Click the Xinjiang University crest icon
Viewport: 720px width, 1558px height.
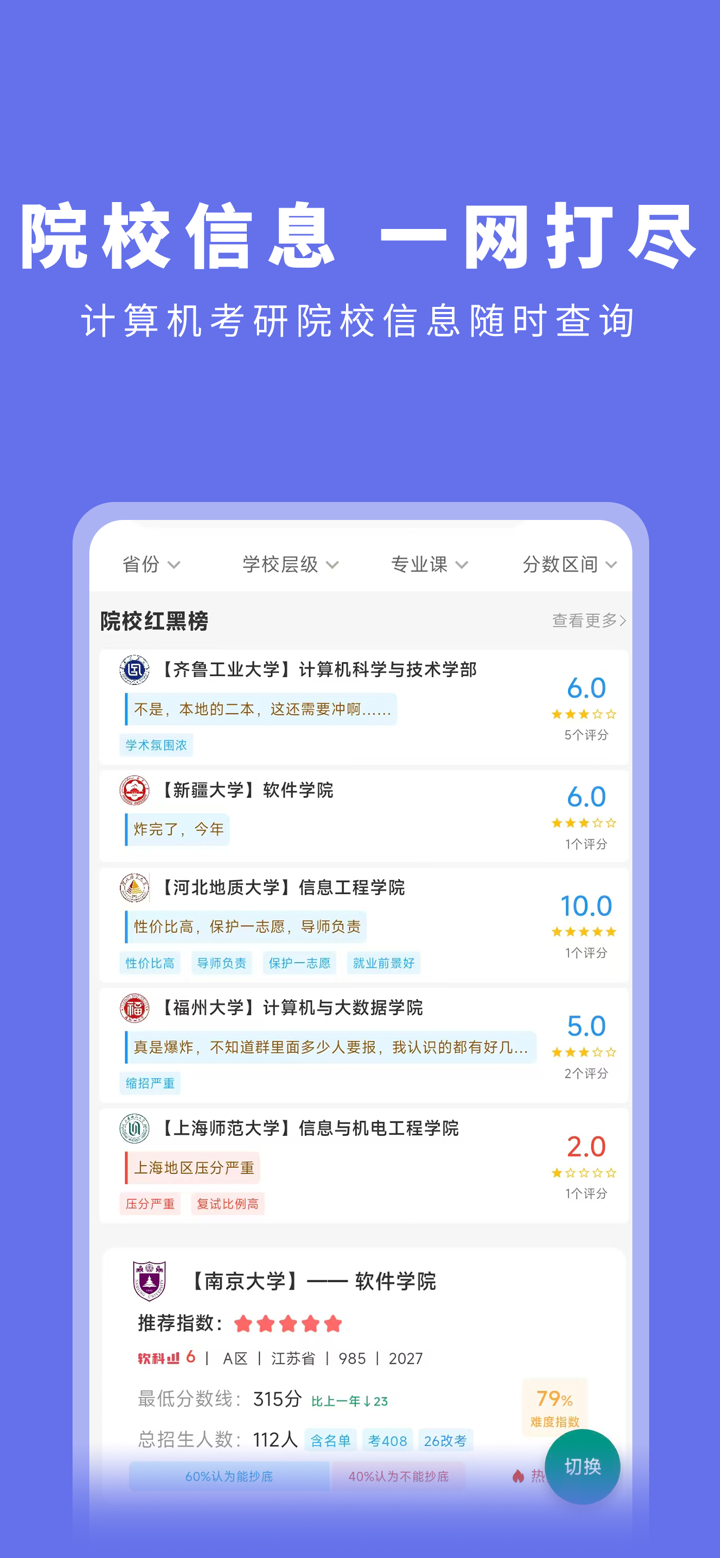click(x=135, y=788)
